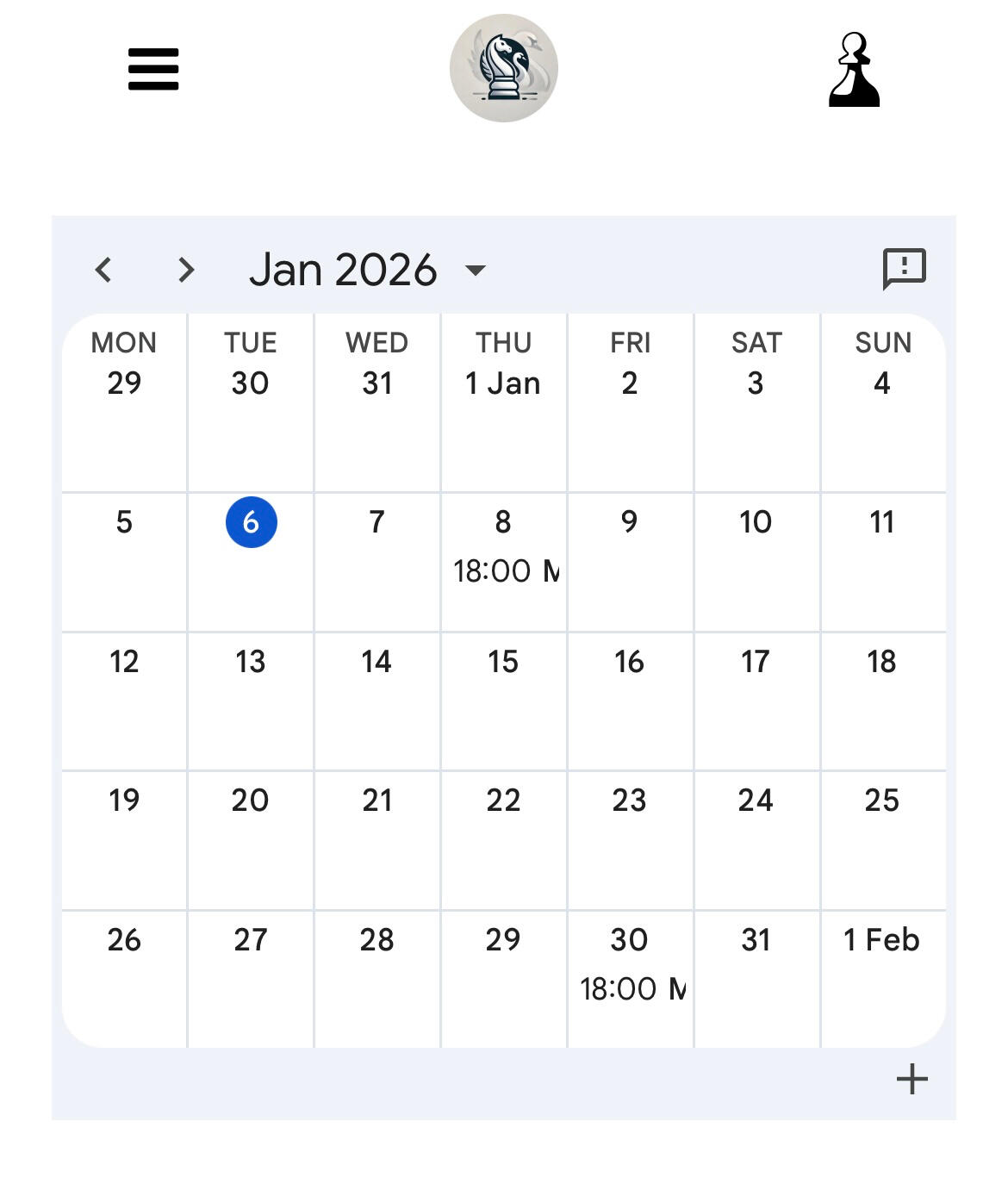Viewport: 1008px width, 1190px height.
Task: Add calendar with the plus icon
Action: click(x=912, y=1079)
